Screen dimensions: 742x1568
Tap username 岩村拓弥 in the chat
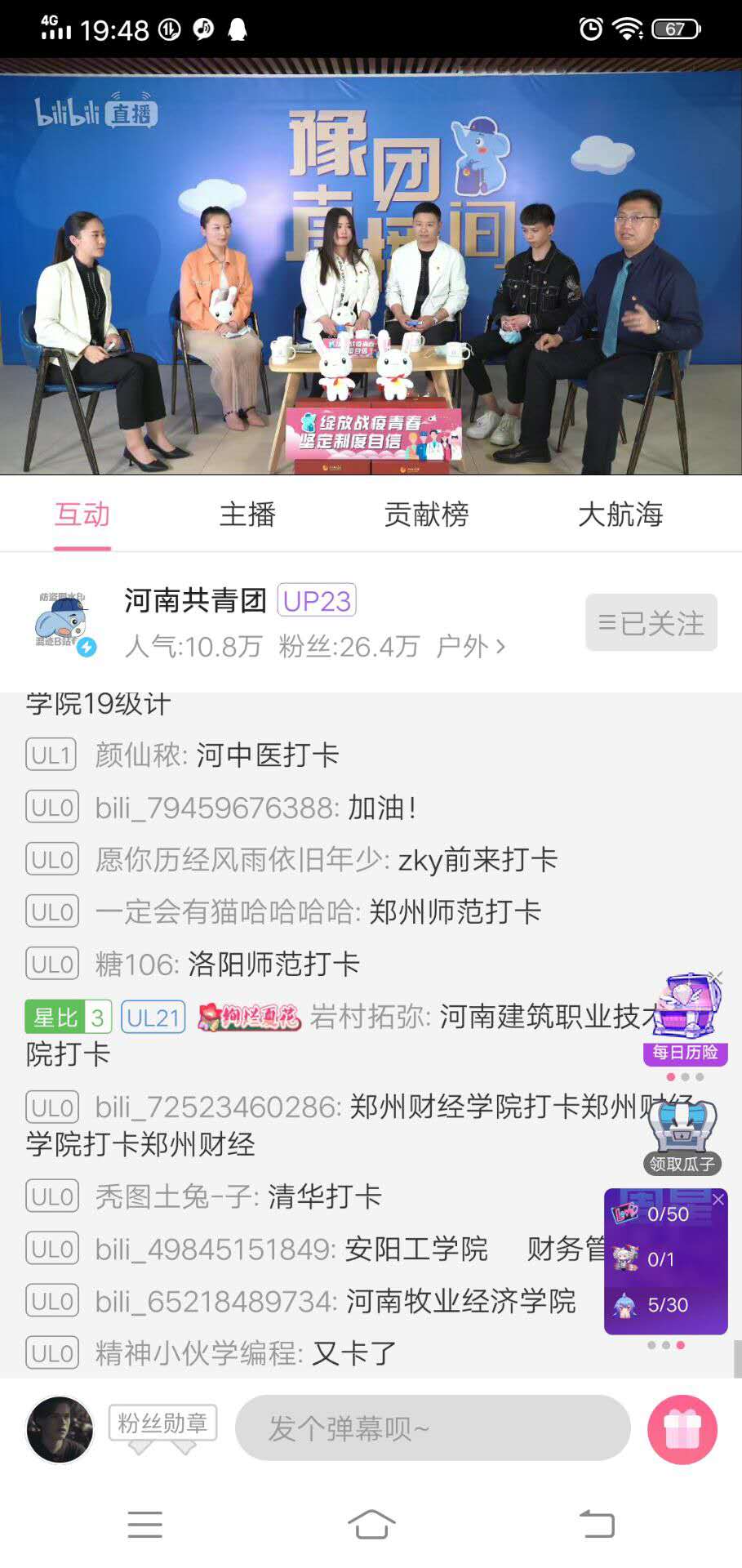coord(369,1017)
